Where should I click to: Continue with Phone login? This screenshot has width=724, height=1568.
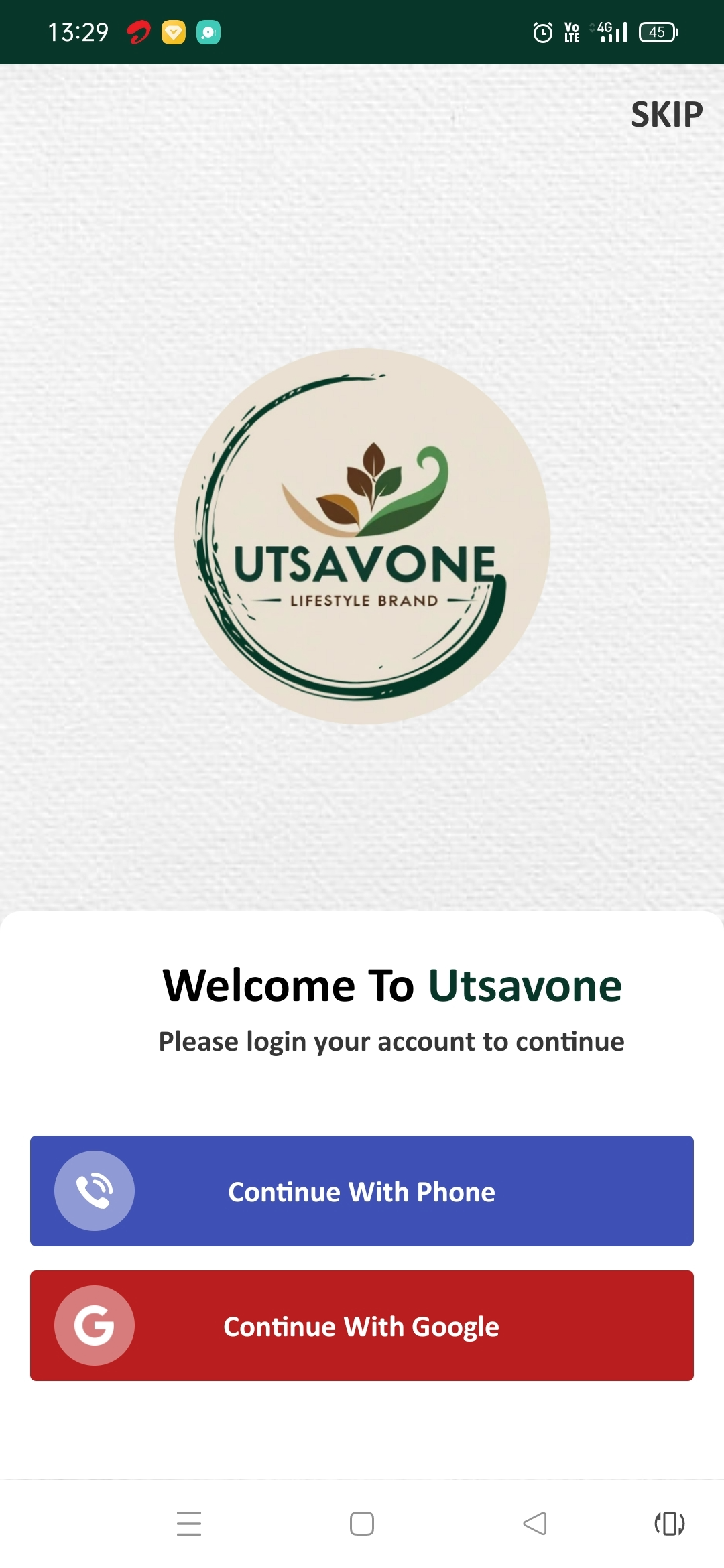point(362,1191)
